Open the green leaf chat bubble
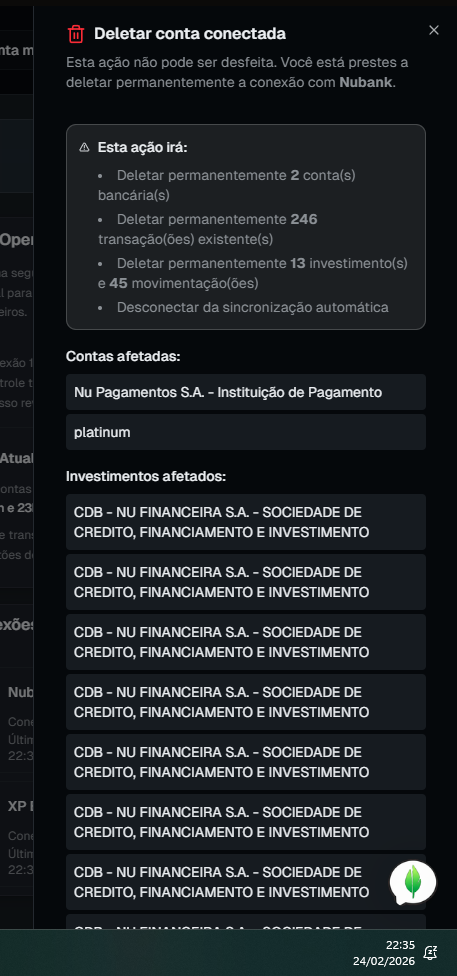Image resolution: width=457 pixels, height=976 pixels. (x=413, y=882)
